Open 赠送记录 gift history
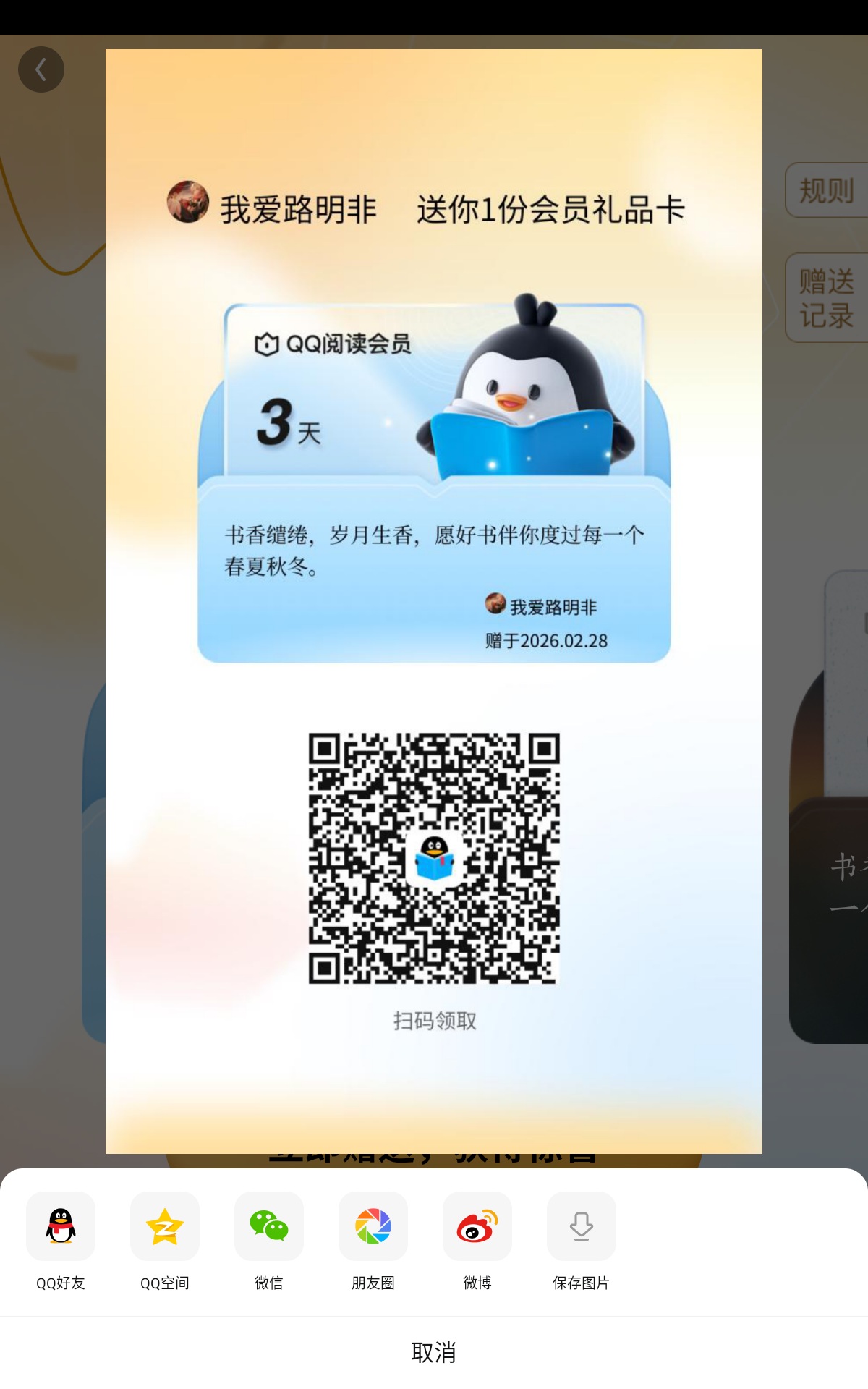 tap(827, 298)
